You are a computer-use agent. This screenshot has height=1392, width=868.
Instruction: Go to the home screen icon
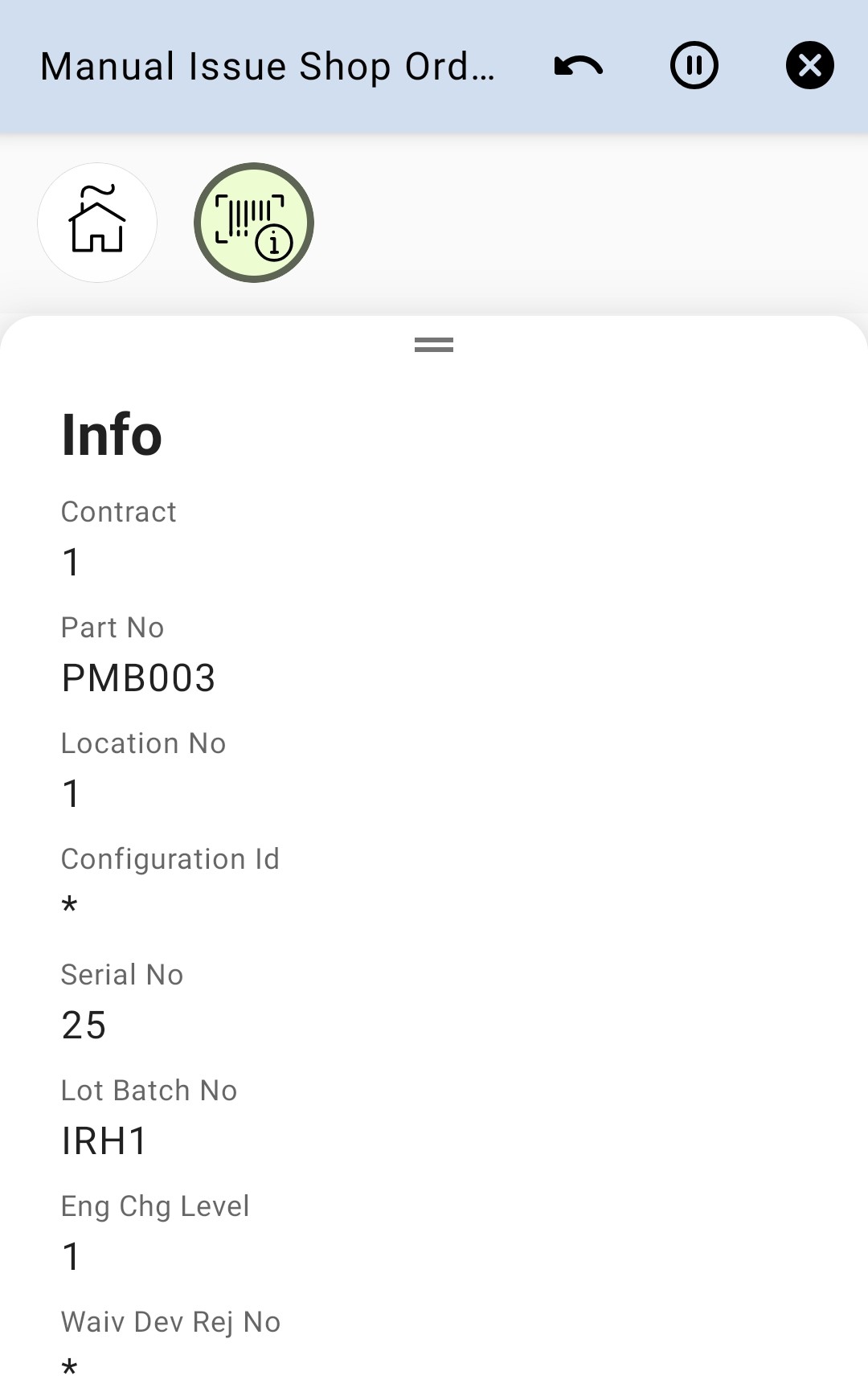point(97,223)
